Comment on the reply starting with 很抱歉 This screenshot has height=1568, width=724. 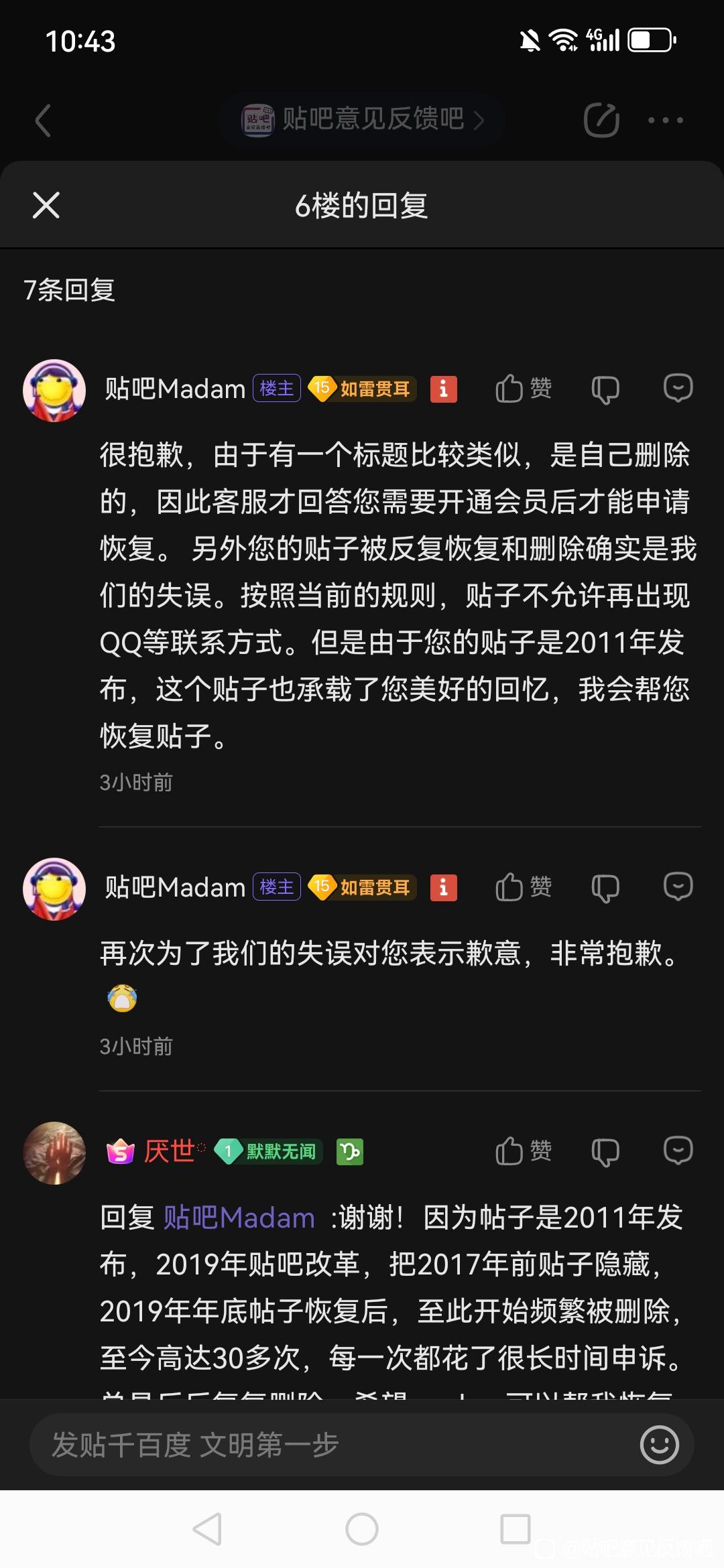(x=678, y=388)
